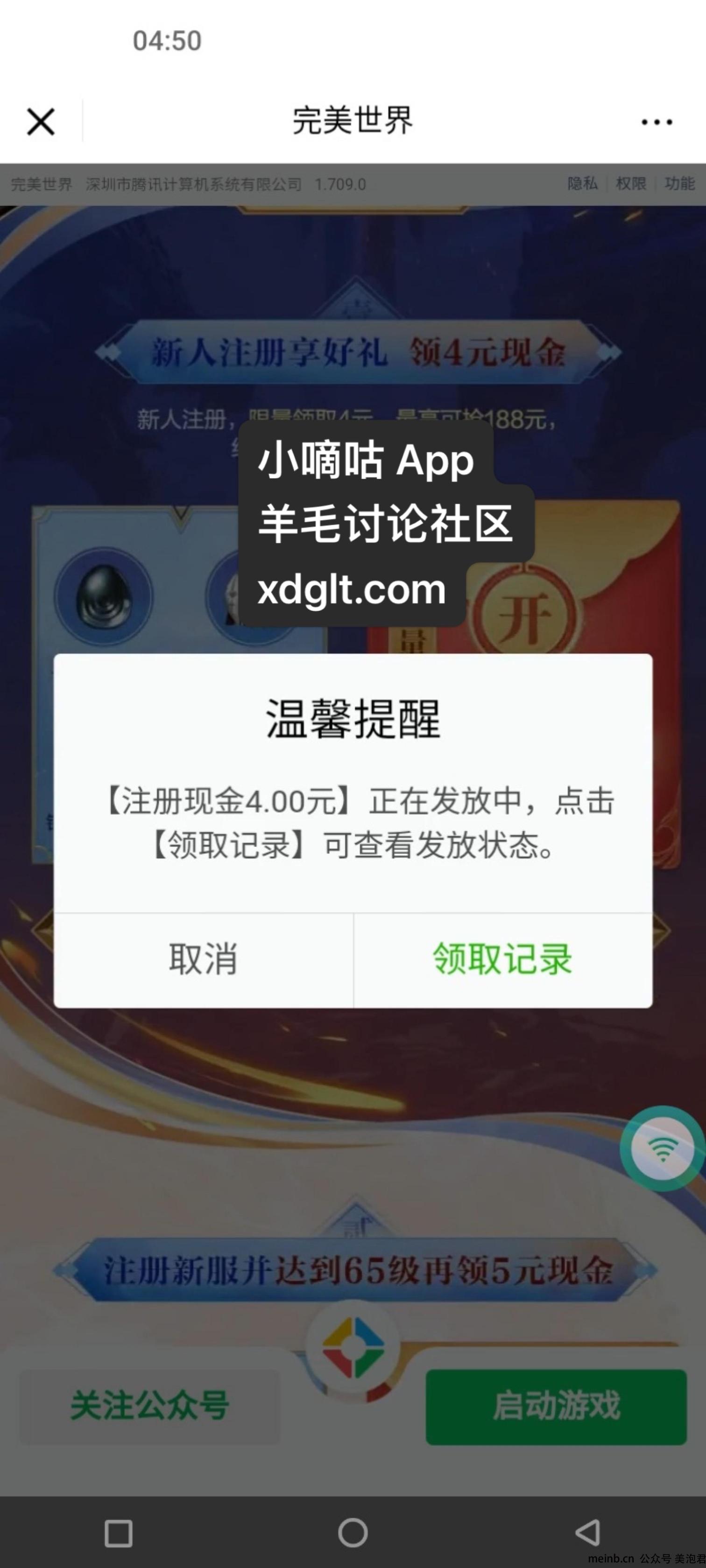This screenshot has height=1568, width=706.
Task: Tap the green 启动游戏 button
Action: [x=556, y=1406]
